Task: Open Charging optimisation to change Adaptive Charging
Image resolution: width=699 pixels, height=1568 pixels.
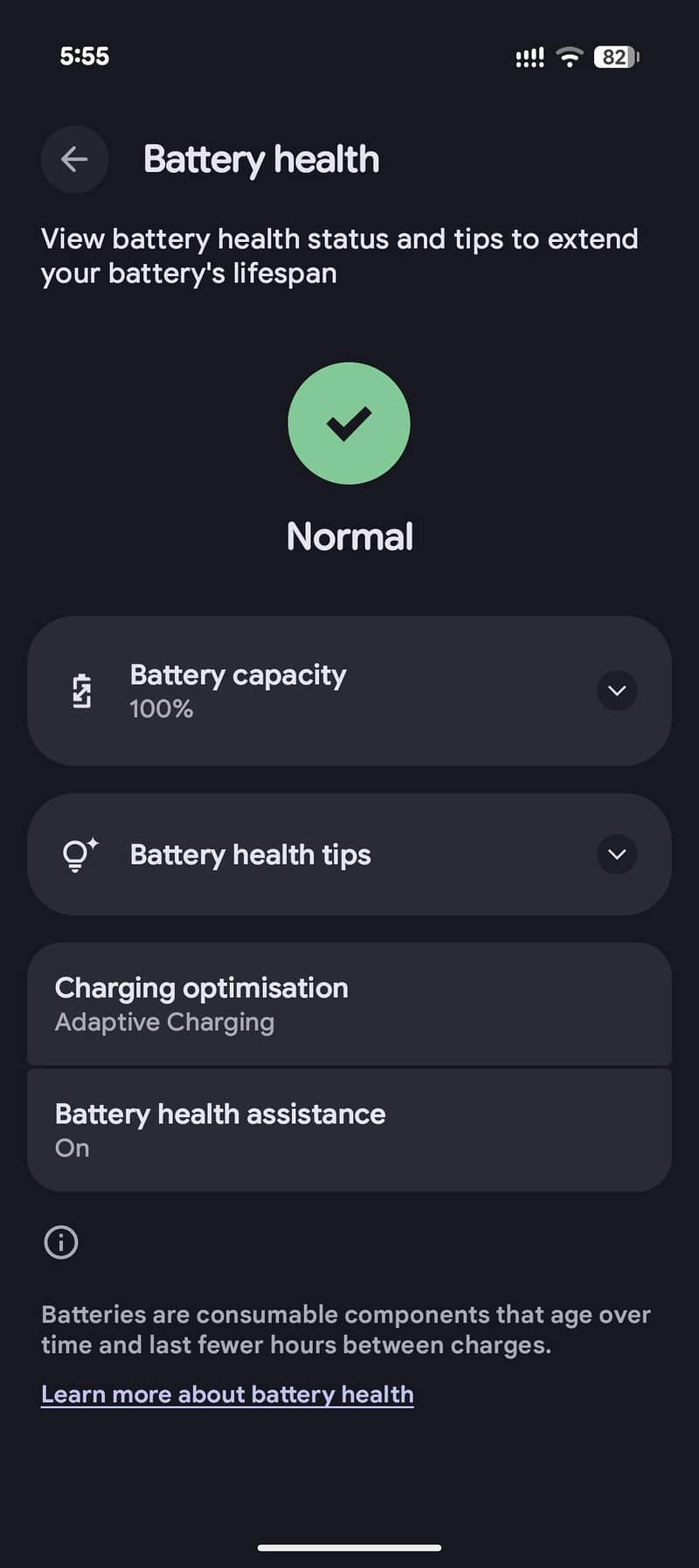Action: [x=349, y=1004]
